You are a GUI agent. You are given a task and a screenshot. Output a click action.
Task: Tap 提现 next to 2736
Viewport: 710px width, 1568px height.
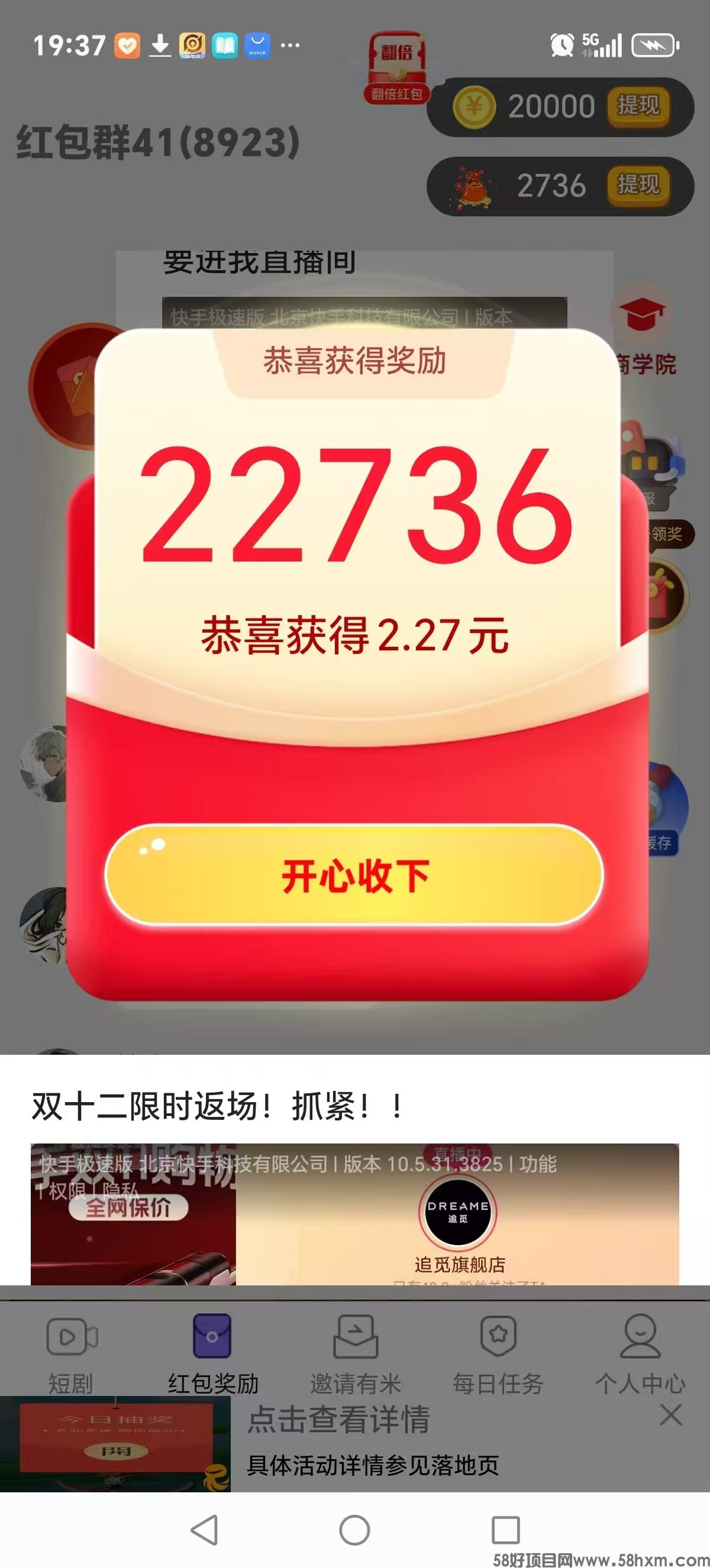[638, 185]
